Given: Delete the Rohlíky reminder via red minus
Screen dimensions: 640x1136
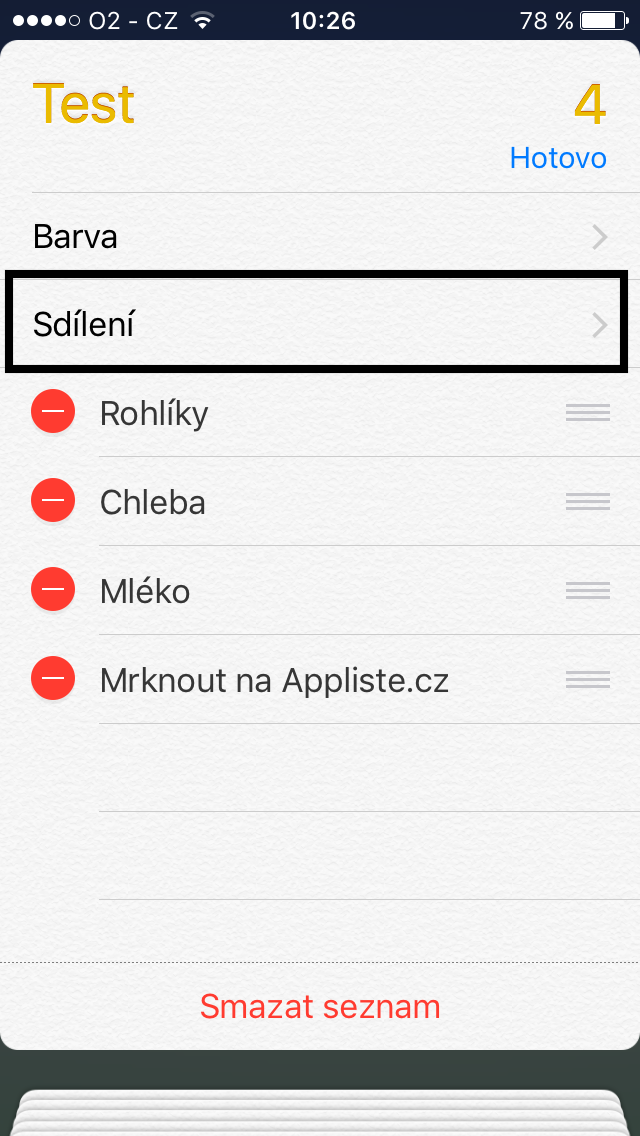Looking at the screenshot, I should [53, 412].
